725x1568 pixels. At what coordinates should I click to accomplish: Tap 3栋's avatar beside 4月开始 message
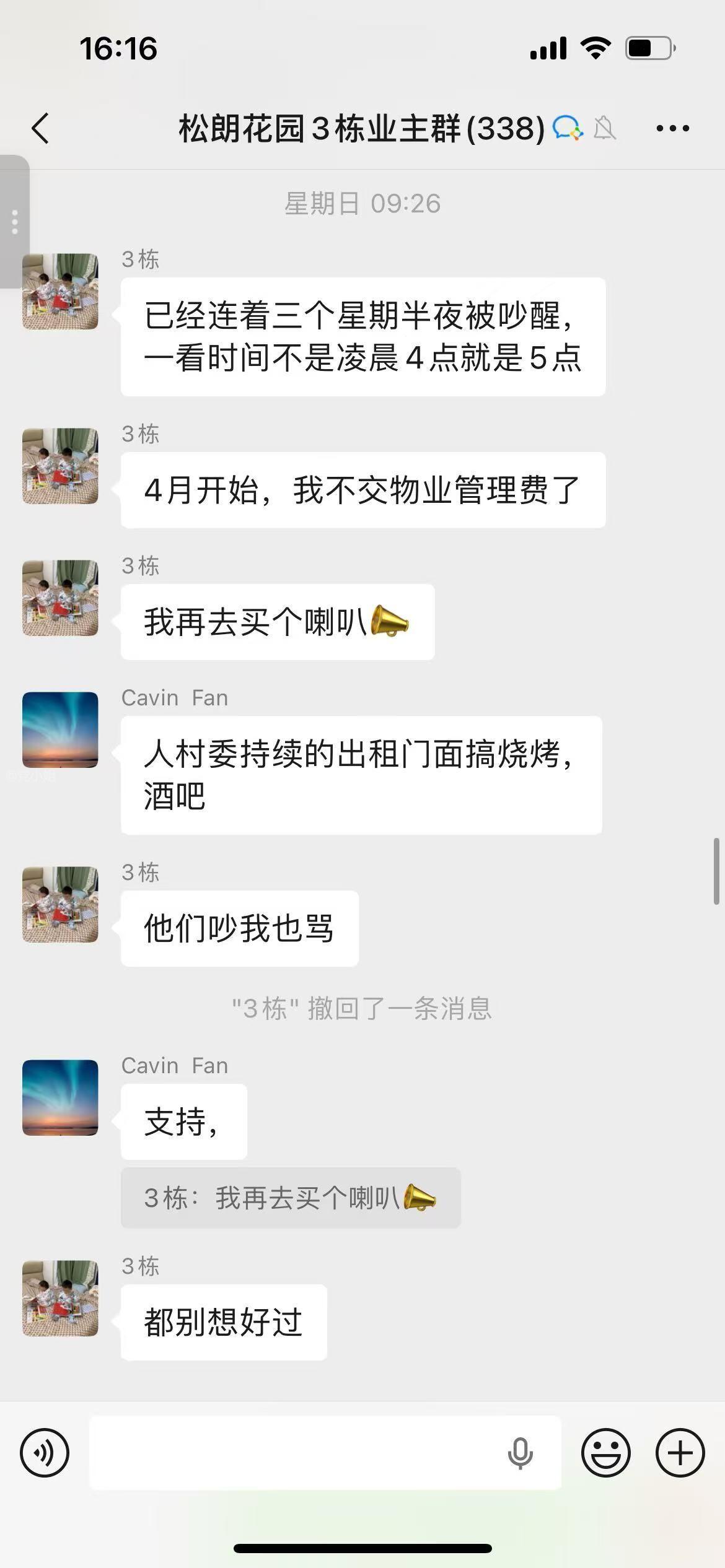click(60, 466)
